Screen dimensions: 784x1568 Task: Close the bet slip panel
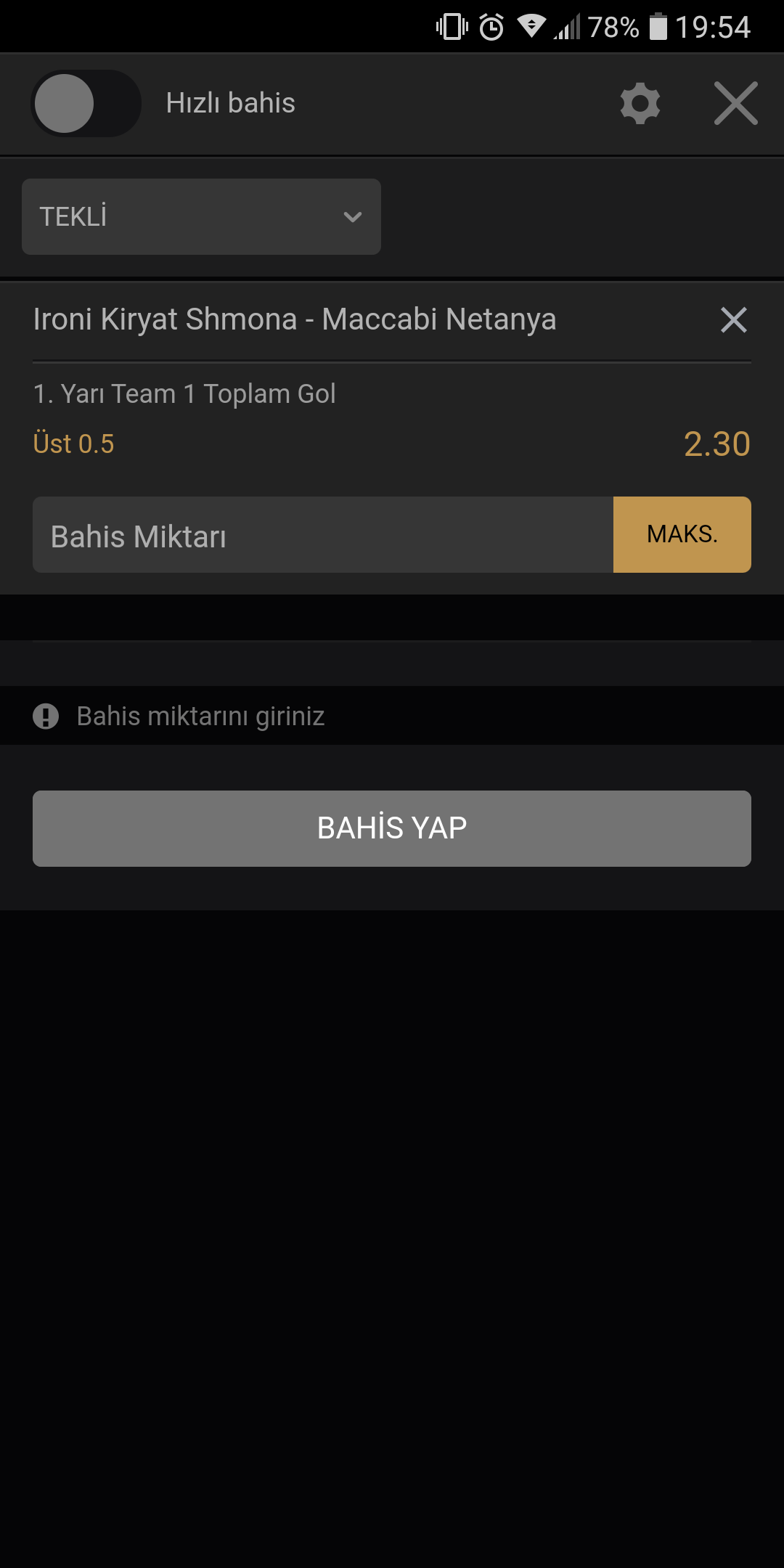pyautogui.click(x=735, y=104)
